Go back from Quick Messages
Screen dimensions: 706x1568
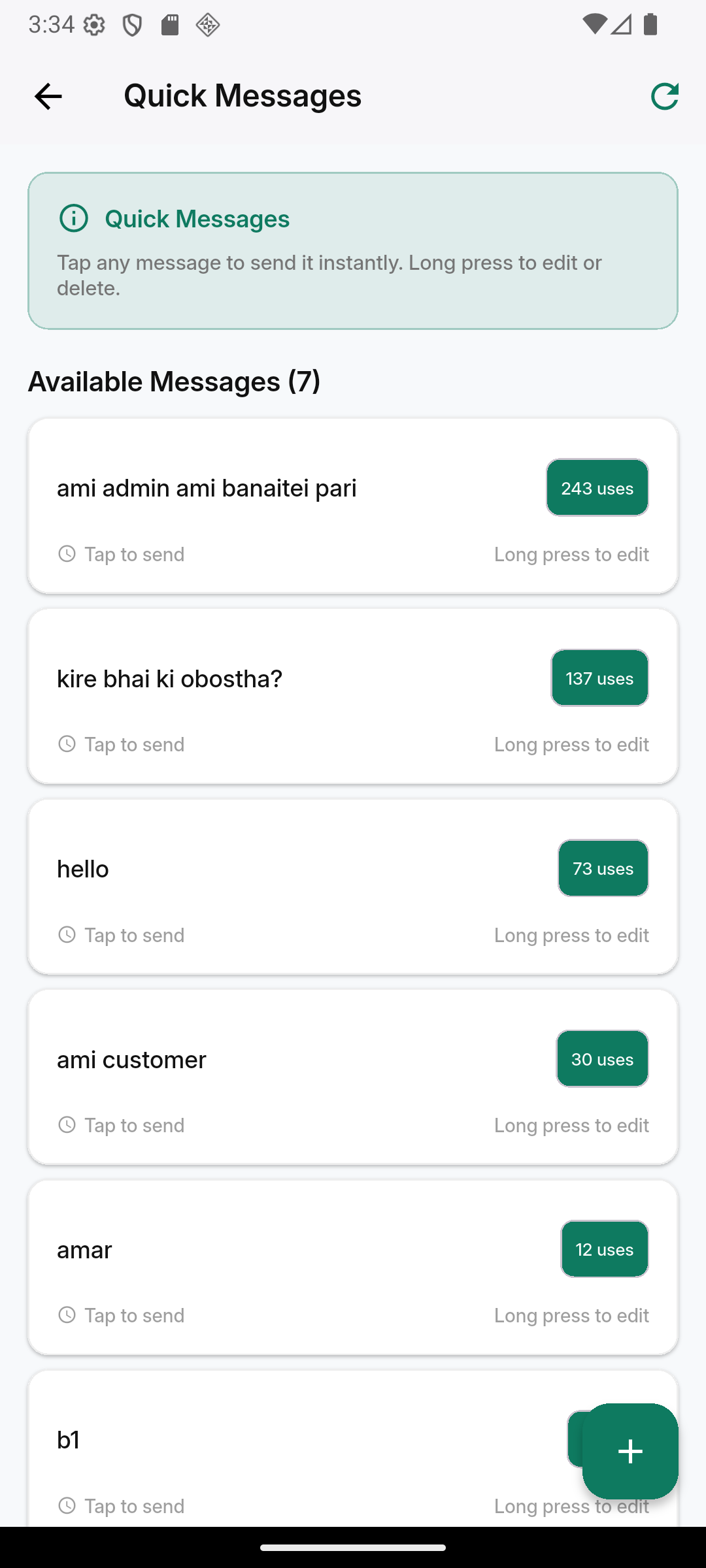48,97
